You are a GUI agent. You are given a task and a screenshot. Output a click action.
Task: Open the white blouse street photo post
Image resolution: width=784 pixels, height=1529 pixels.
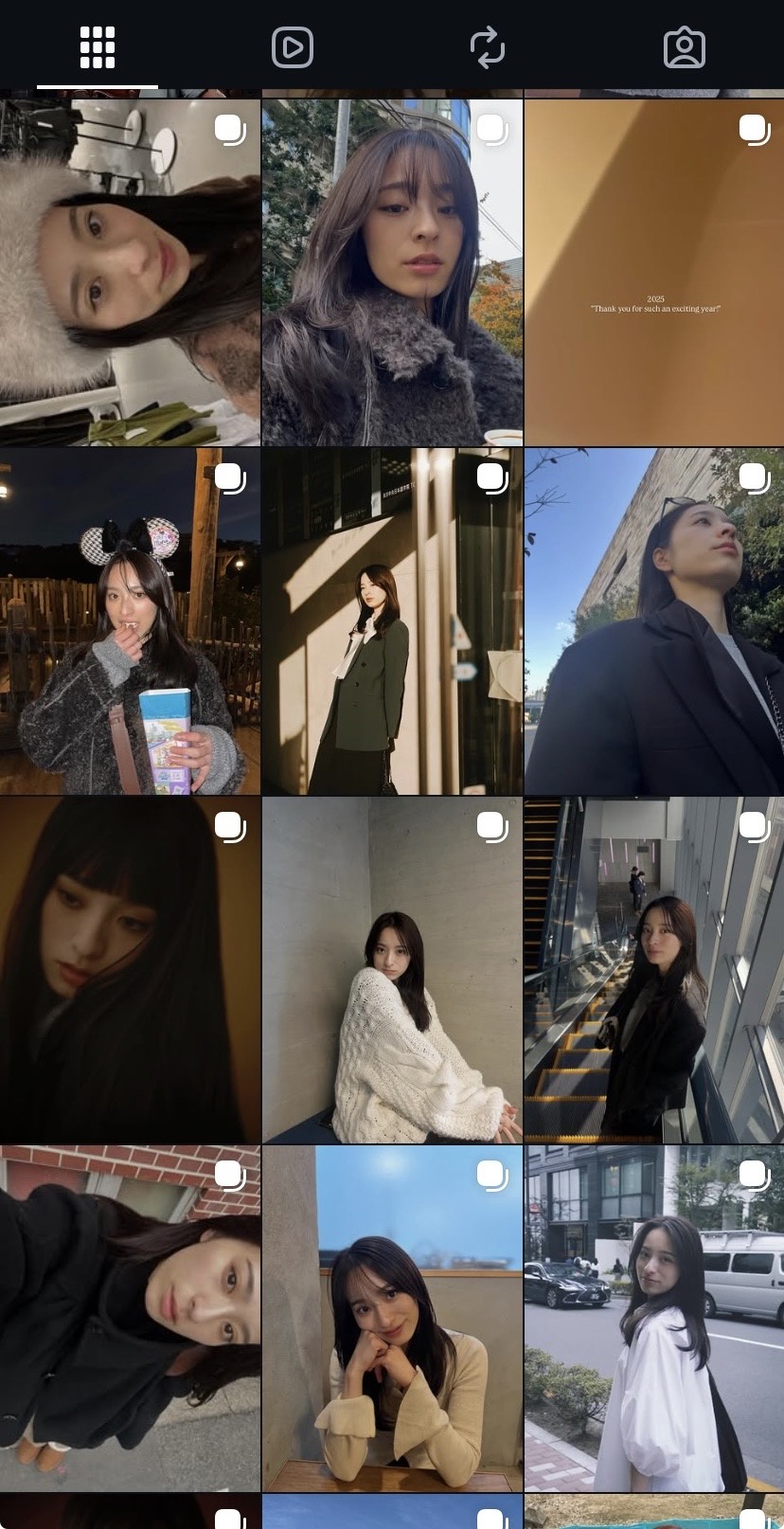click(654, 1319)
